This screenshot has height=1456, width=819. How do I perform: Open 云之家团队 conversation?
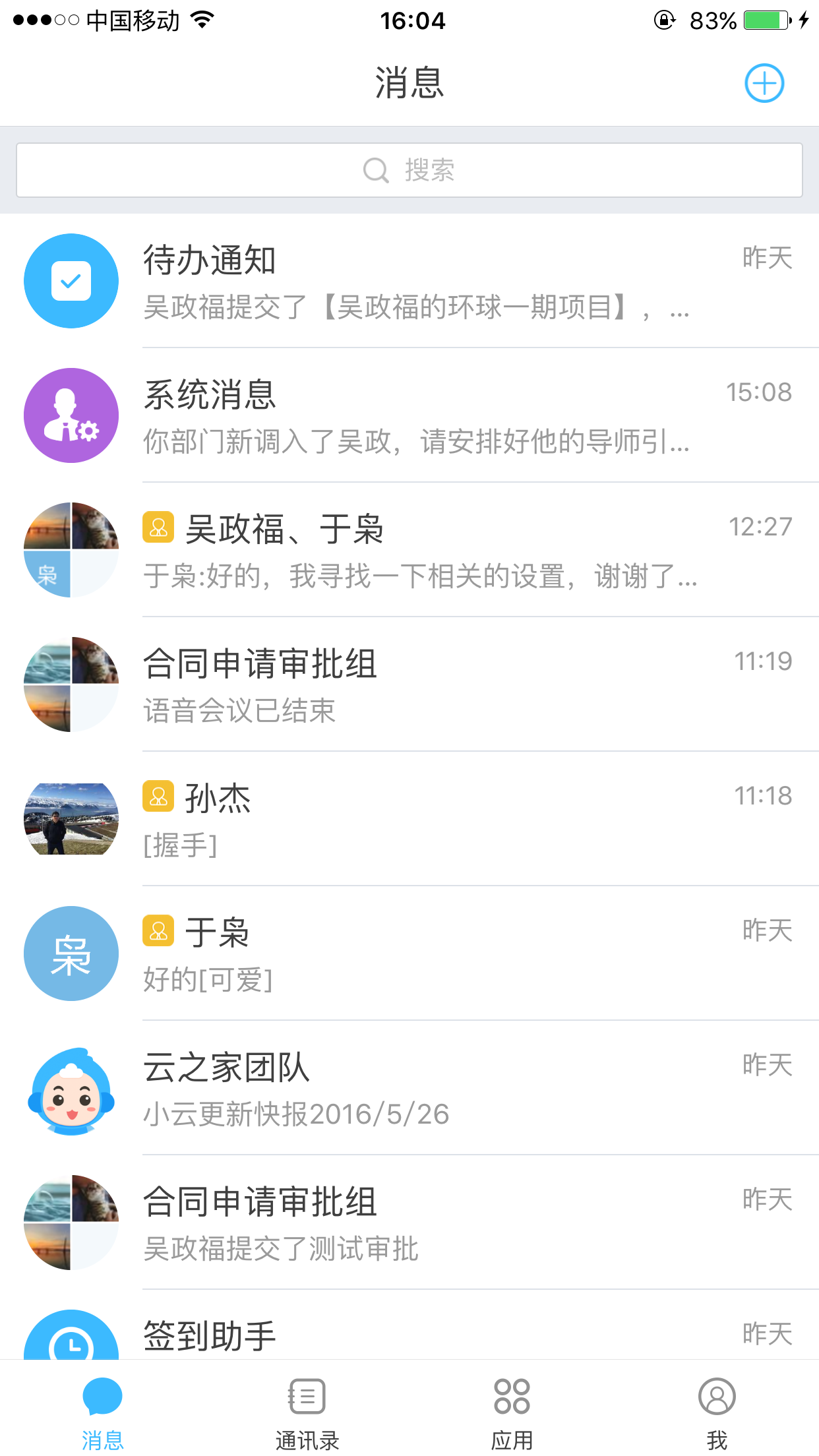pyautogui.click(x=409, y=1089)
